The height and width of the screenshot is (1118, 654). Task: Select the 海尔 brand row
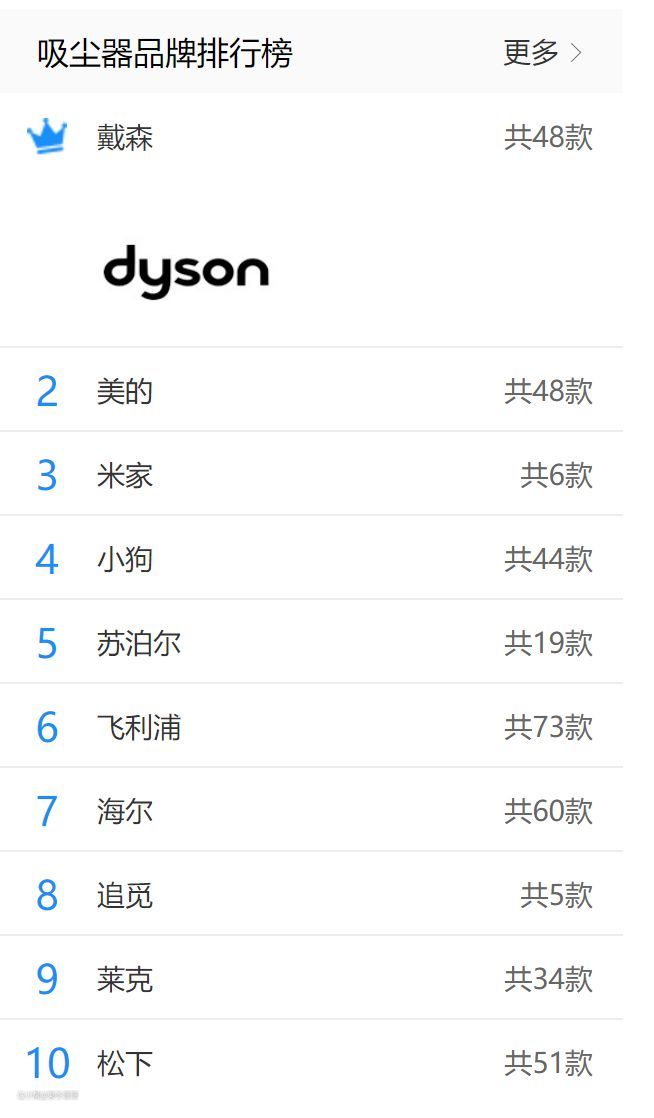pyautogui.click(x=125, y=811)
